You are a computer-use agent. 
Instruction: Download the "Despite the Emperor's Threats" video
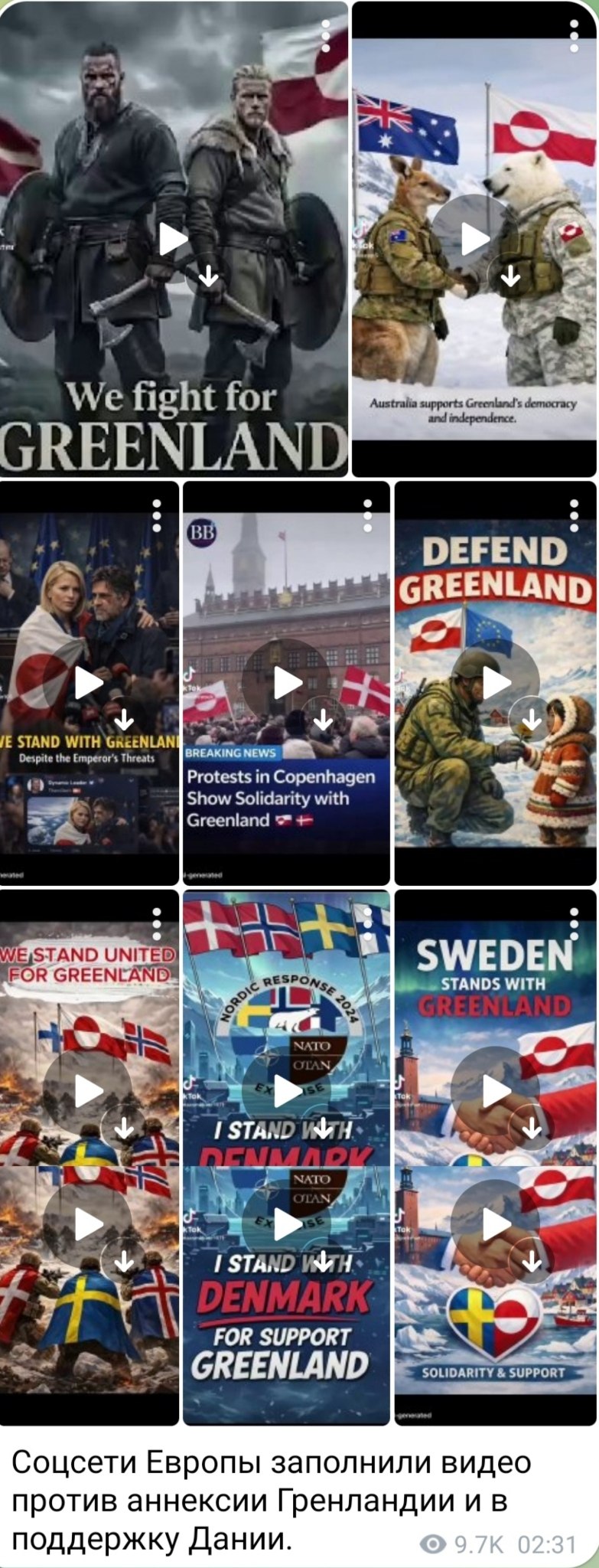[x=124, y=720]
